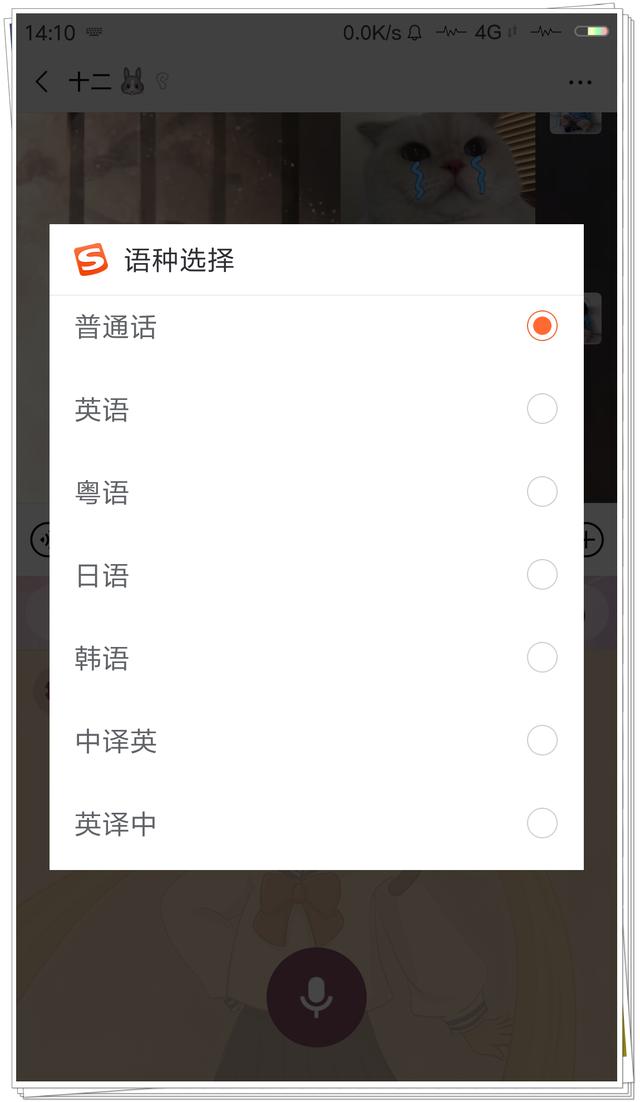Select 普通话 as the voice language
Image resolution: width=640 pixels, height=1102 pixels.
tap(316, 327)
